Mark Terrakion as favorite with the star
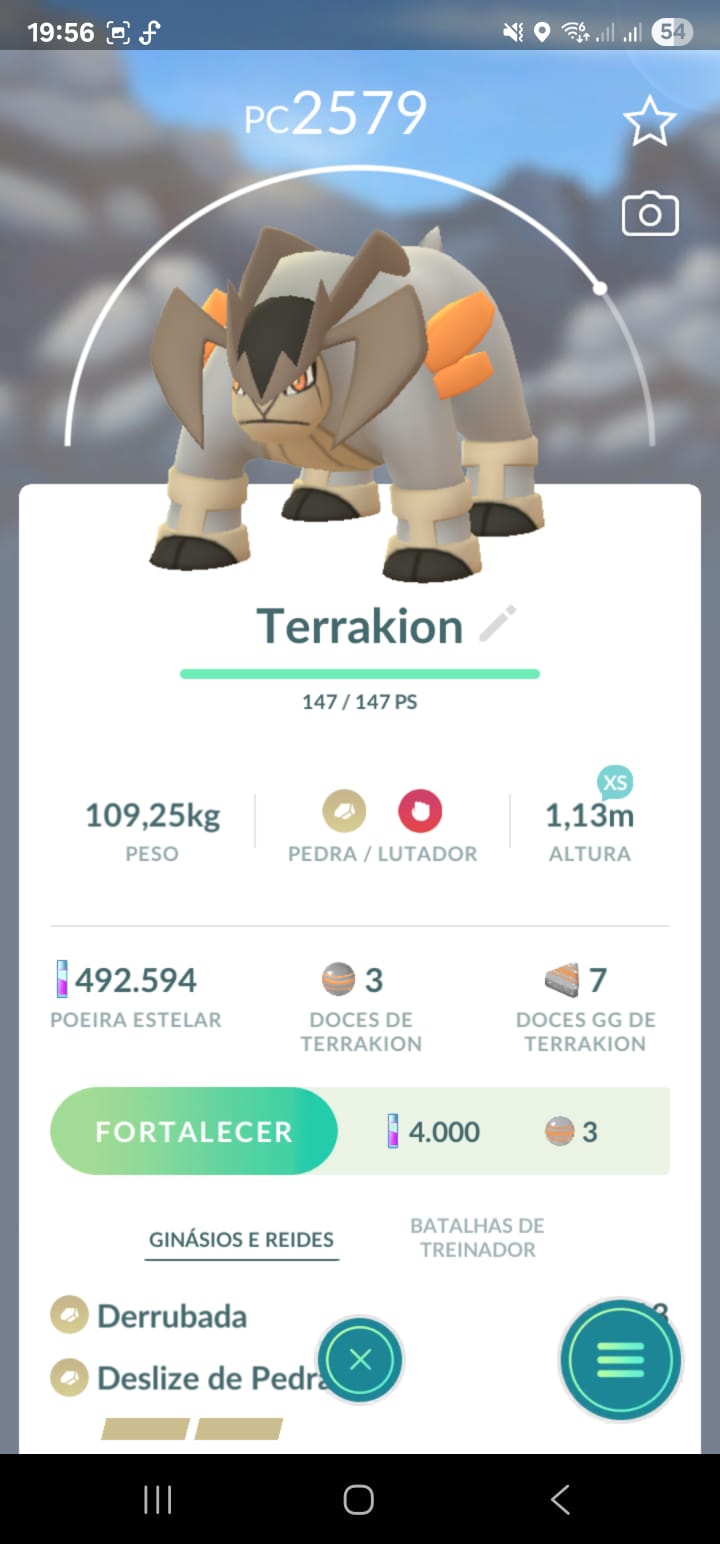720x1544 pixels. click(650, 121)
